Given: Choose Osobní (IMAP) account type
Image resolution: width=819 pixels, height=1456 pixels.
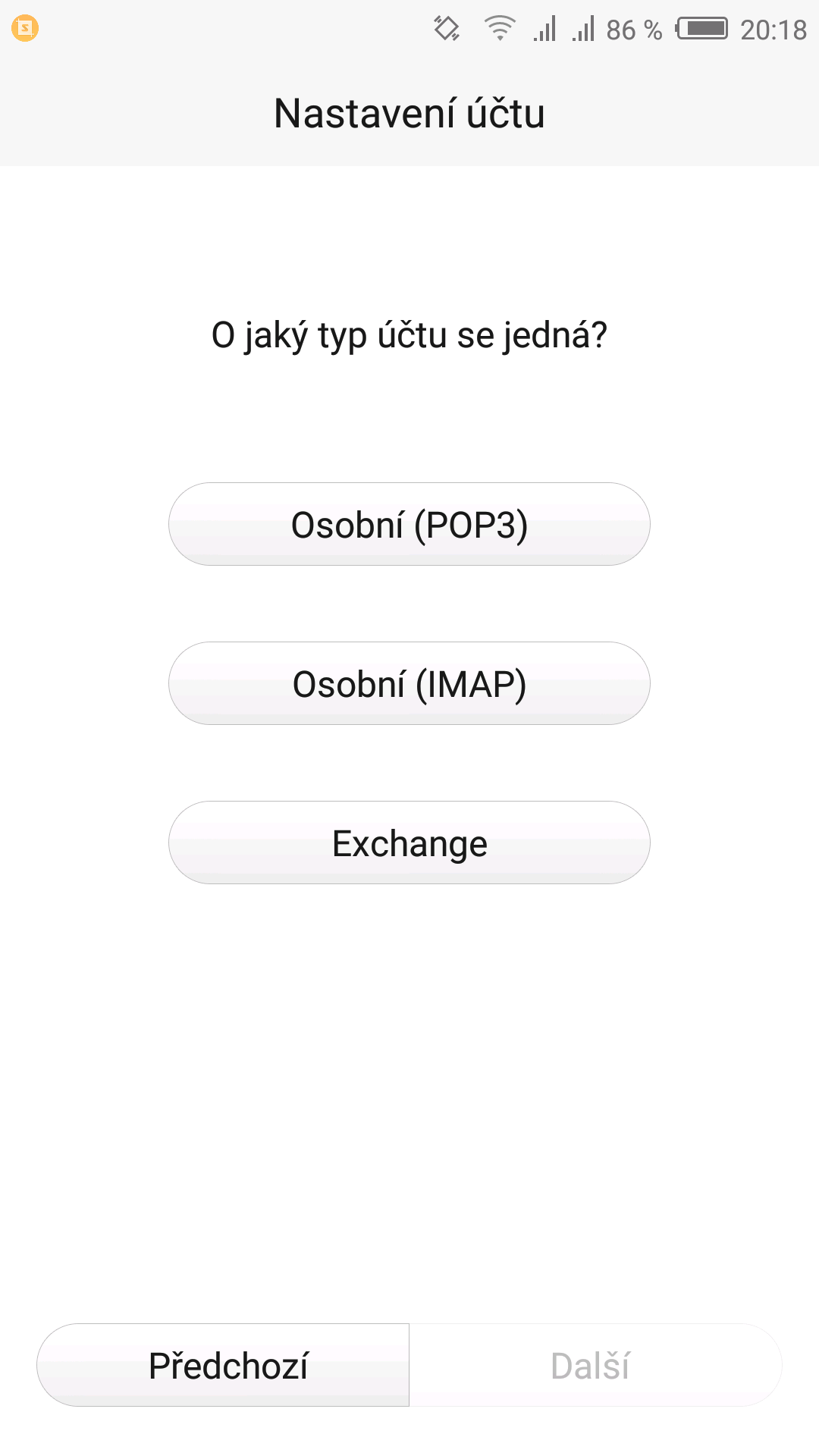Looking at the screenshot, I should click(x=409, y=684).
